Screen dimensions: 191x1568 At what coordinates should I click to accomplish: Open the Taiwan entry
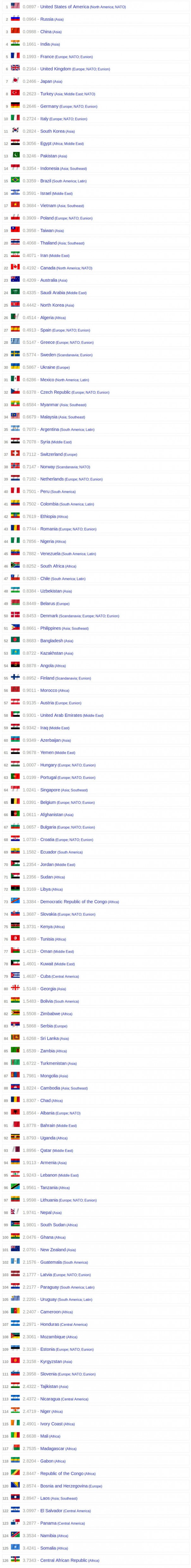[x=47, y=231]
